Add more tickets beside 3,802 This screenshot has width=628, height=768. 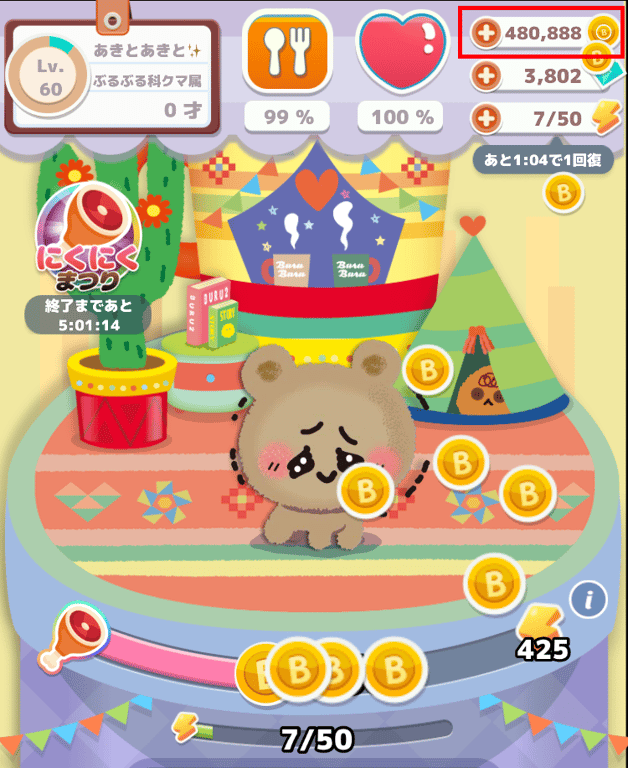point(485,75)
